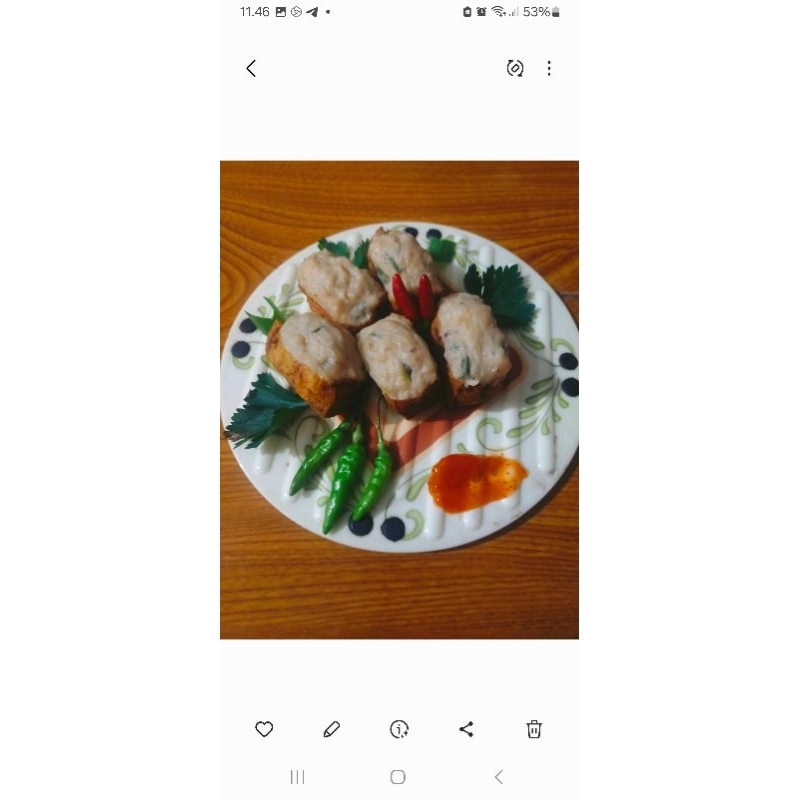
Task: Tap the system home button
Action: coord(398,777)
